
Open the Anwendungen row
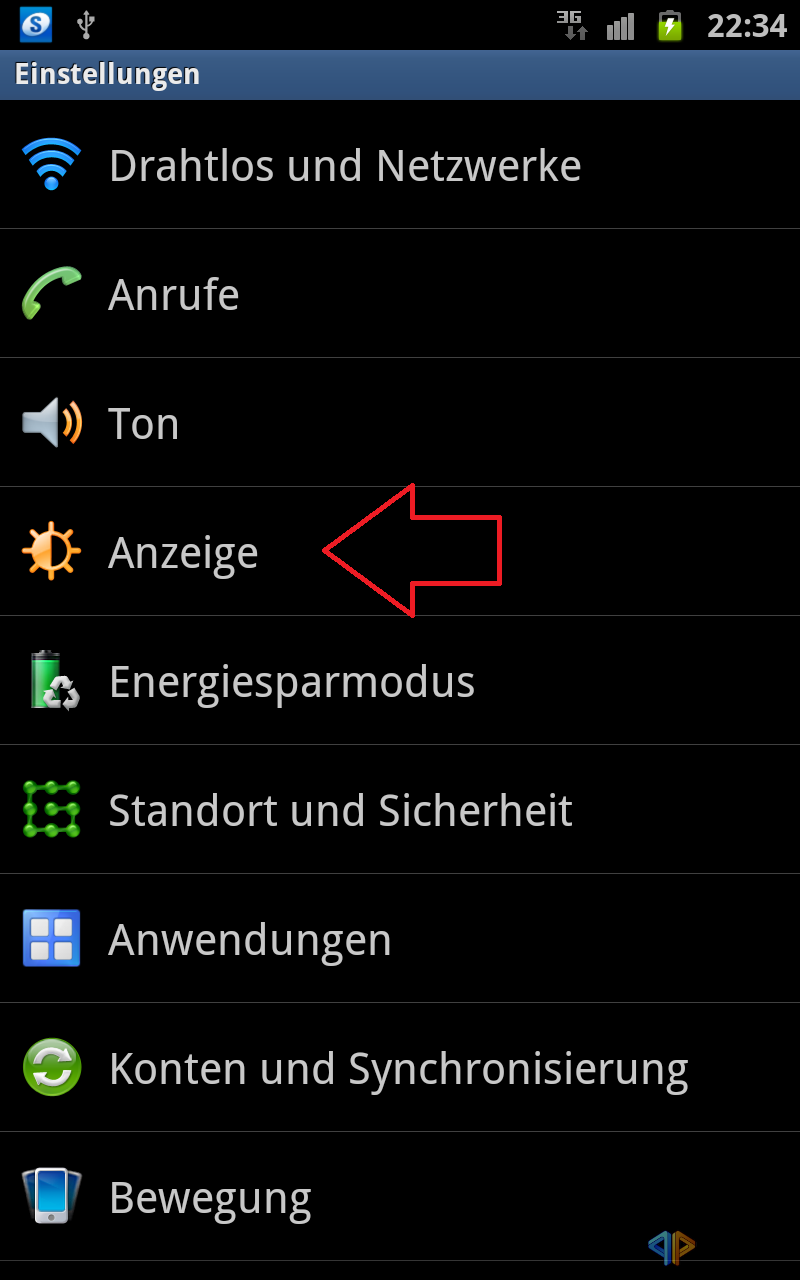400,939
